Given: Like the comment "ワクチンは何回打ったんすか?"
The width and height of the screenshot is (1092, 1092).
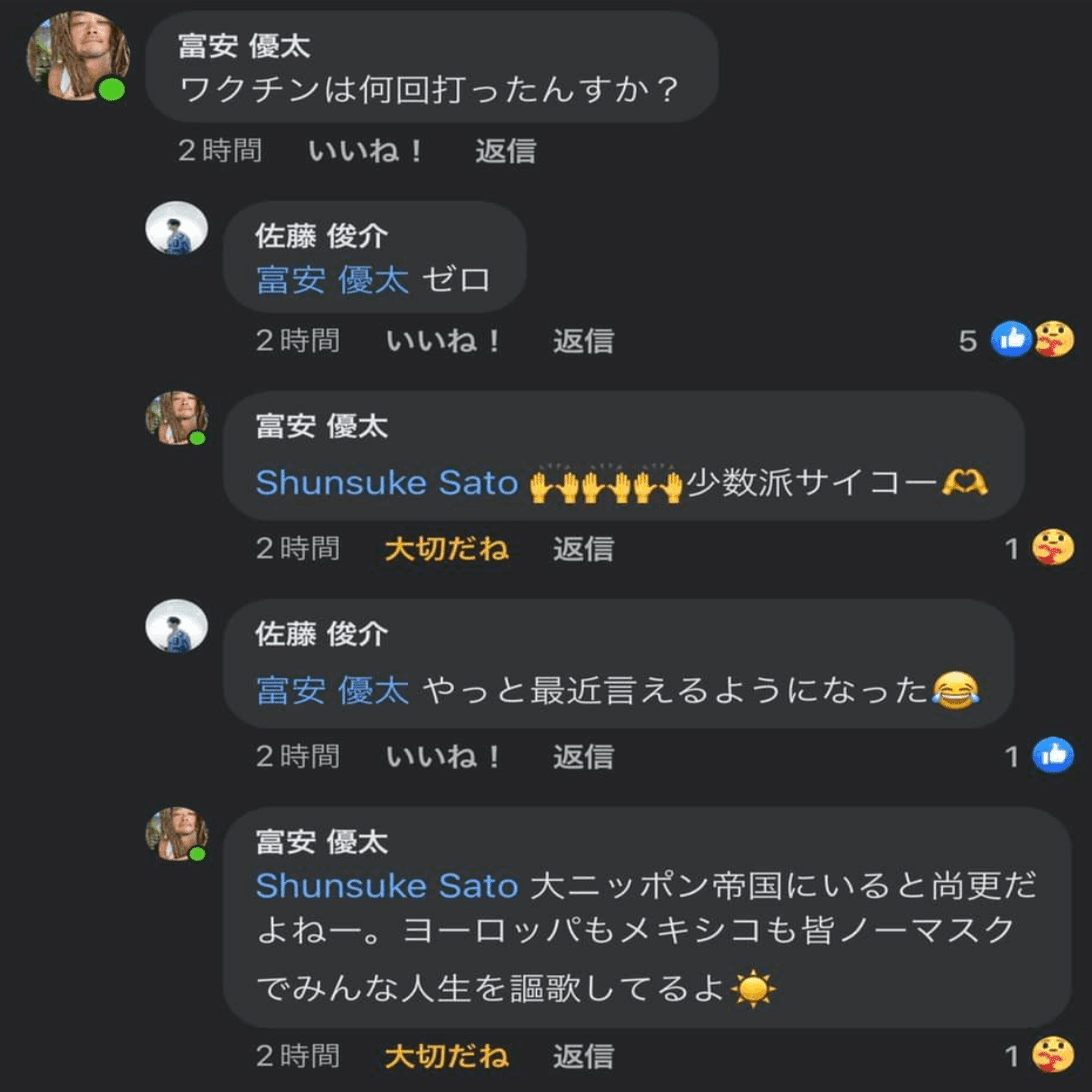Looking at the screenshot, I should 365,151.
